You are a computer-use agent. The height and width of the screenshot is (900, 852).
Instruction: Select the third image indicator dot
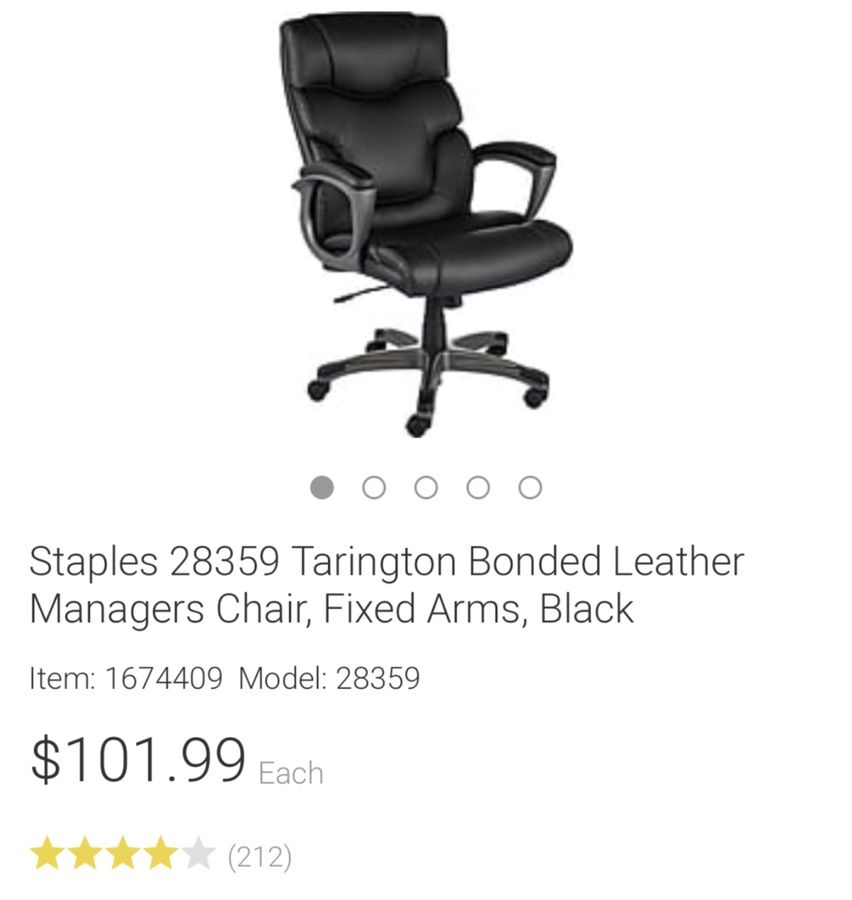426,488
